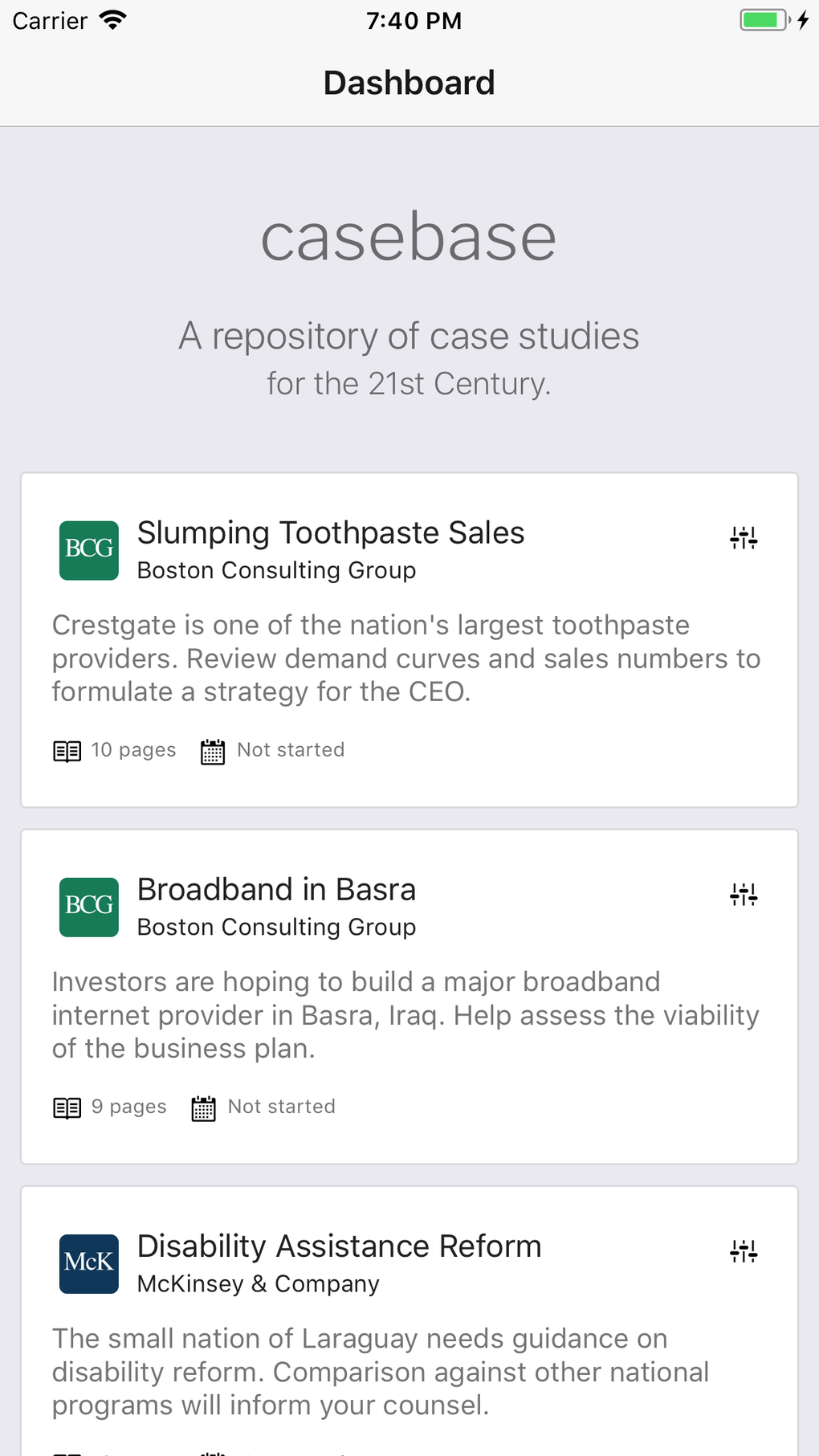819x1456 pixels.
Task: Click the pages icon on Slumping Toothpaste Sales
Action: [x=67, y=750]
